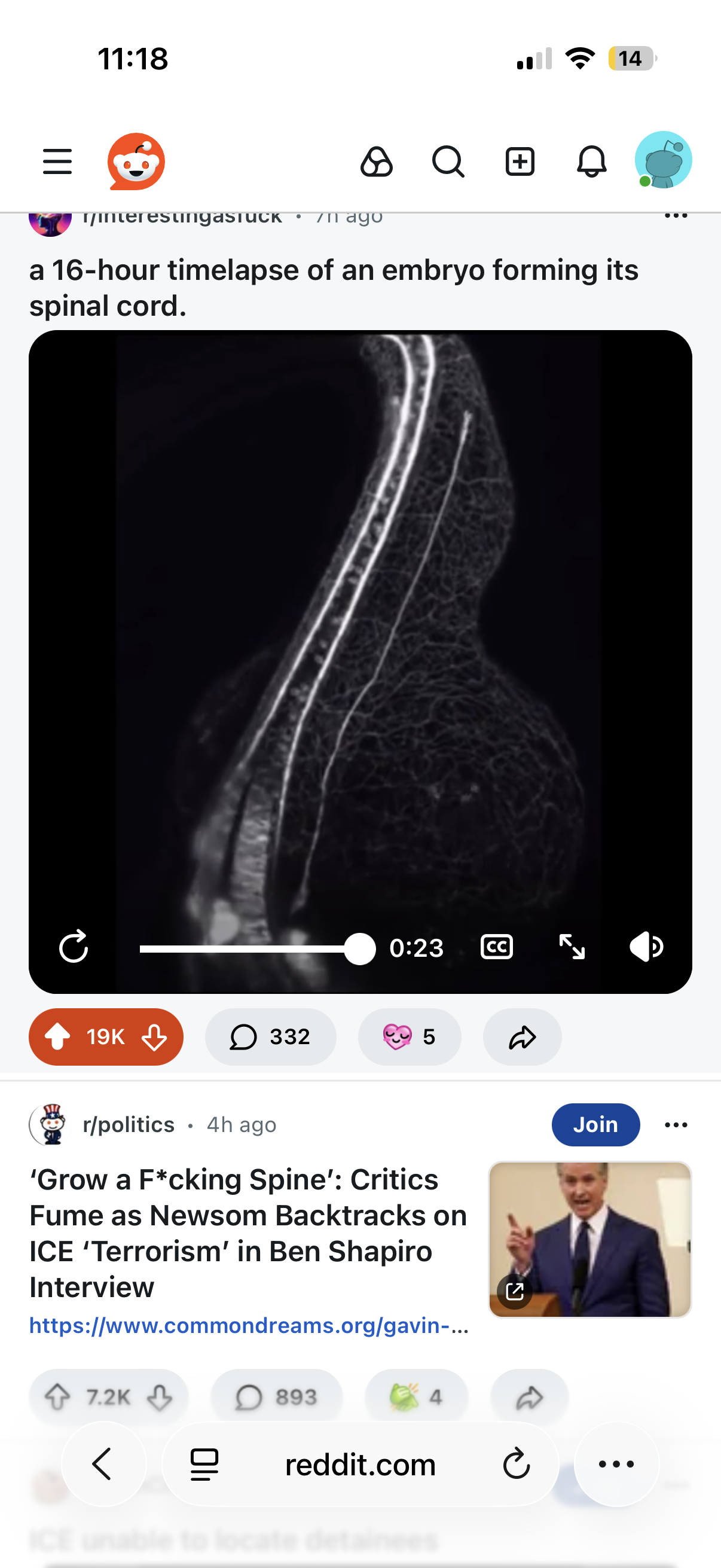This screenshot has height=1568, width=721.
Task: Open search
Action: click(x=448, y=162)
